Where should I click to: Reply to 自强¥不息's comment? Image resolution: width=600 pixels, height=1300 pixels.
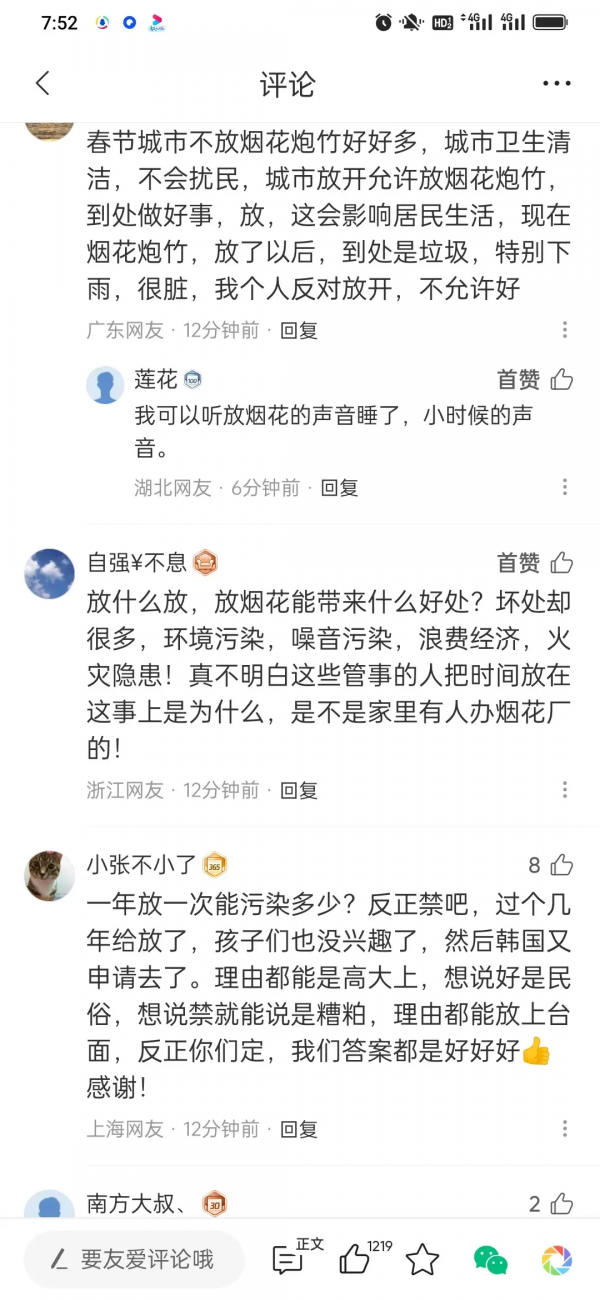pyautogui.click(x=299, y=790)
